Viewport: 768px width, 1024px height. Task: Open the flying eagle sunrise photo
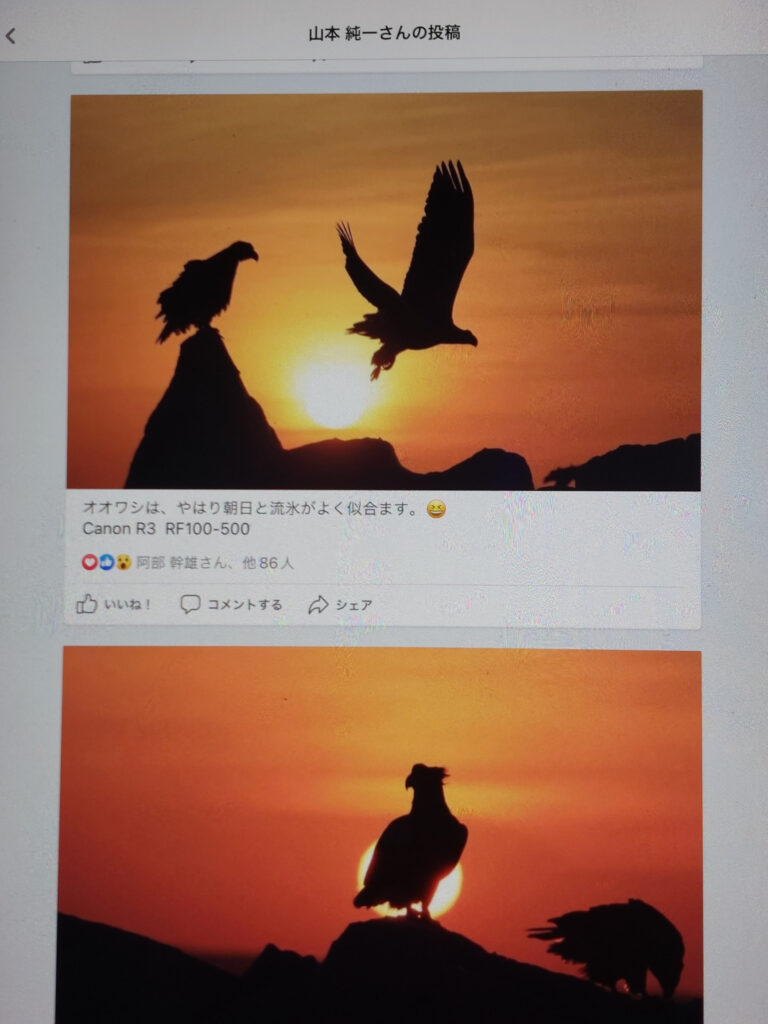(385, 290)
